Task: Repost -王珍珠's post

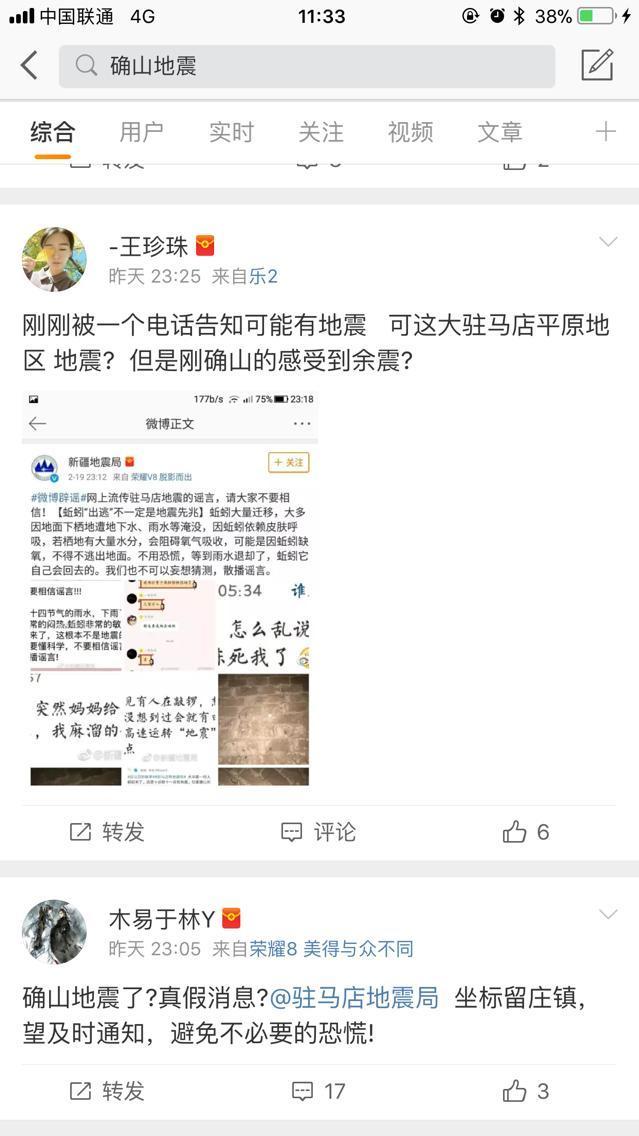Action: [107, 832]
